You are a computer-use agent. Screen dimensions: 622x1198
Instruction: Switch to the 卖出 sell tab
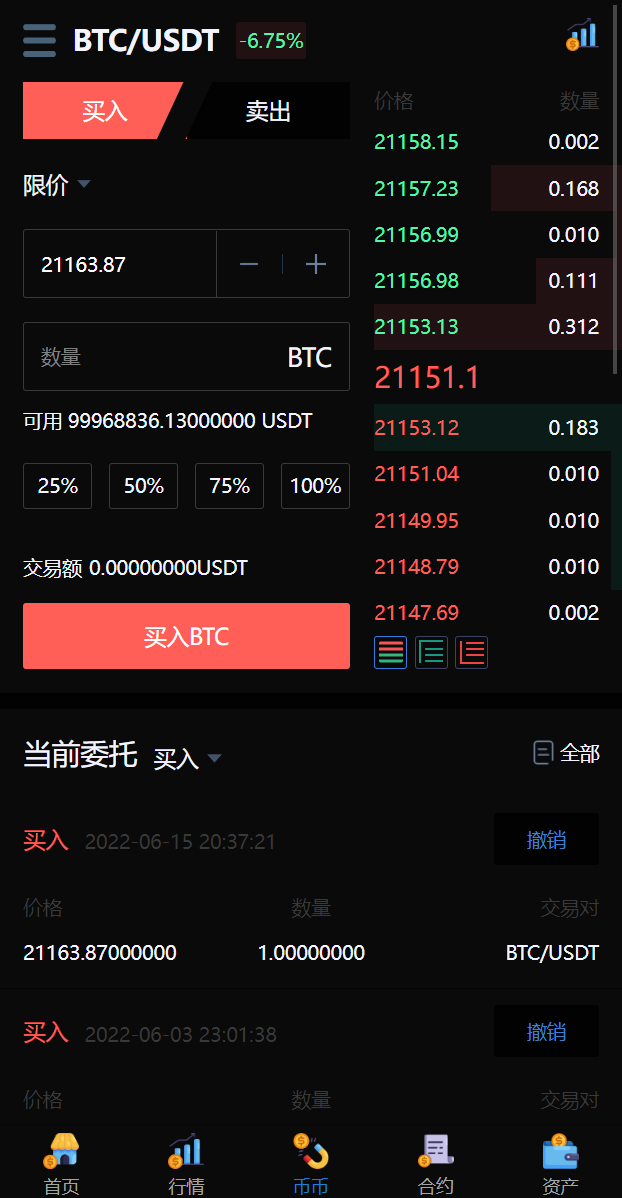coord(268,111)
